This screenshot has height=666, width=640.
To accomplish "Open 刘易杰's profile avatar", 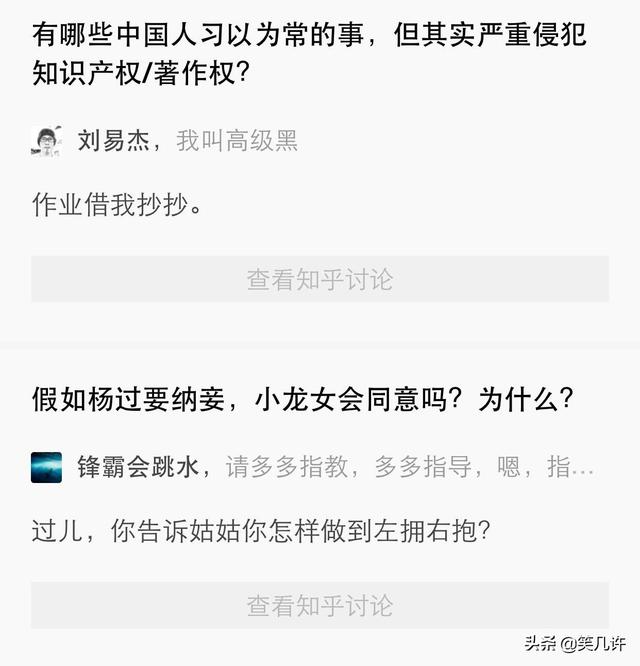I will [x=46, y=141].
